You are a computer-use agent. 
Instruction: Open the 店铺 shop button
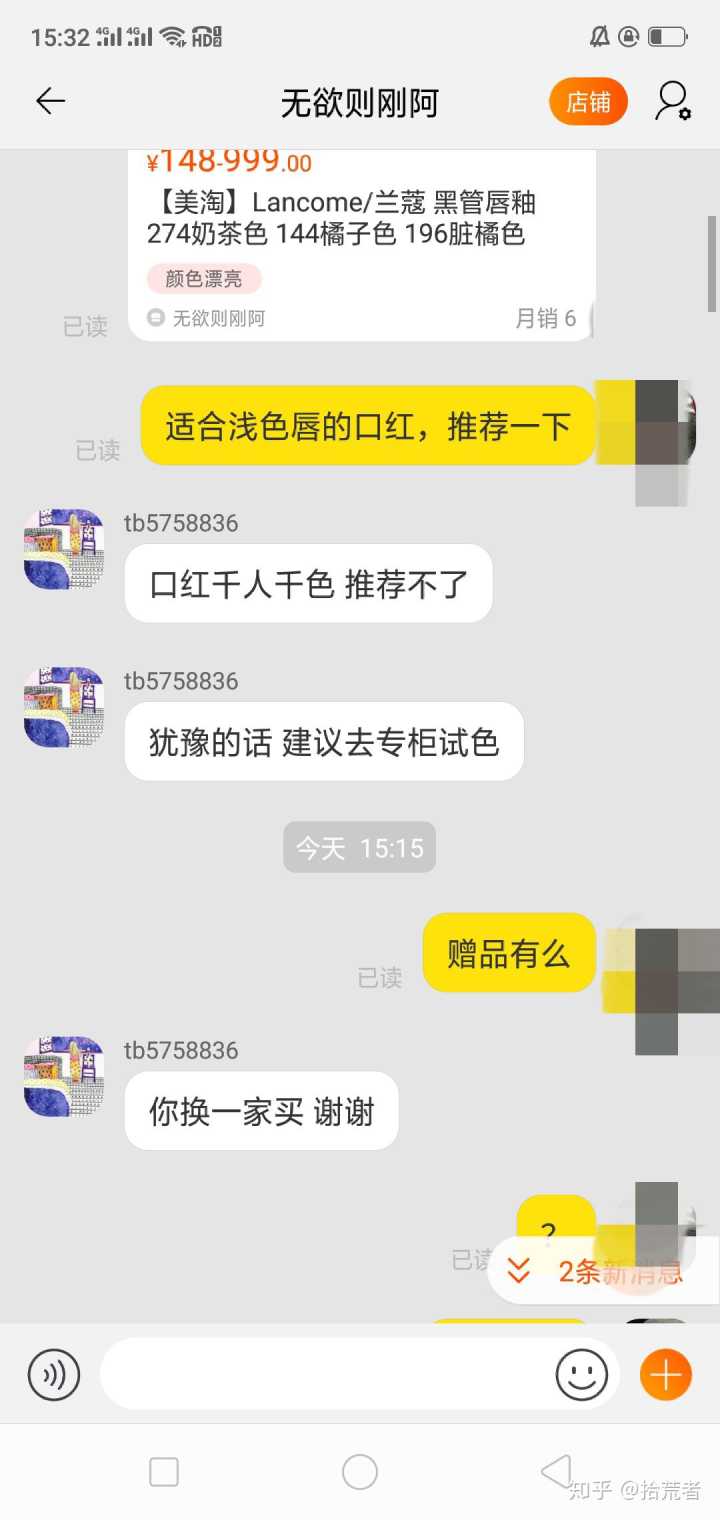pyautogui.click(x=588, y=102)
